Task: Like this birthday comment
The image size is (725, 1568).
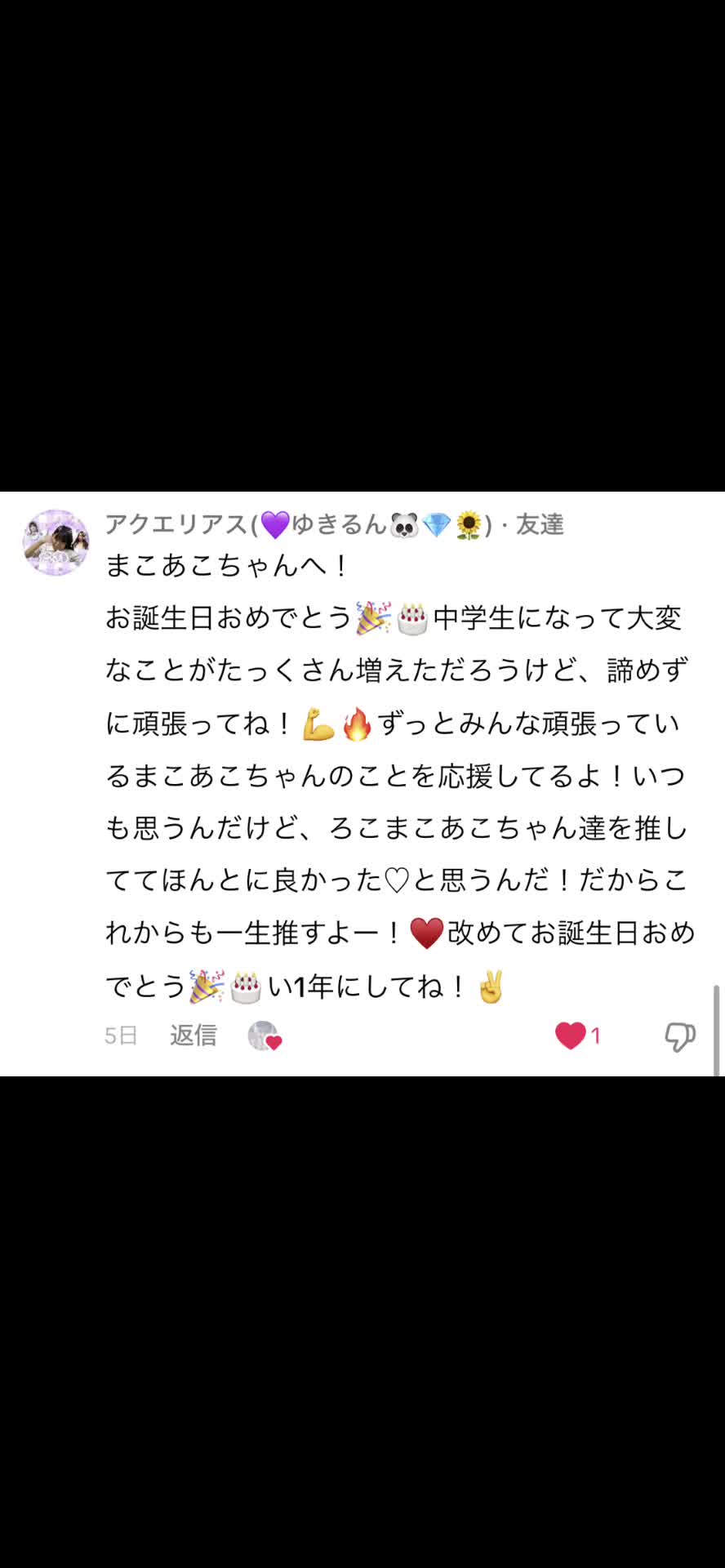Action: [571, 1036]
